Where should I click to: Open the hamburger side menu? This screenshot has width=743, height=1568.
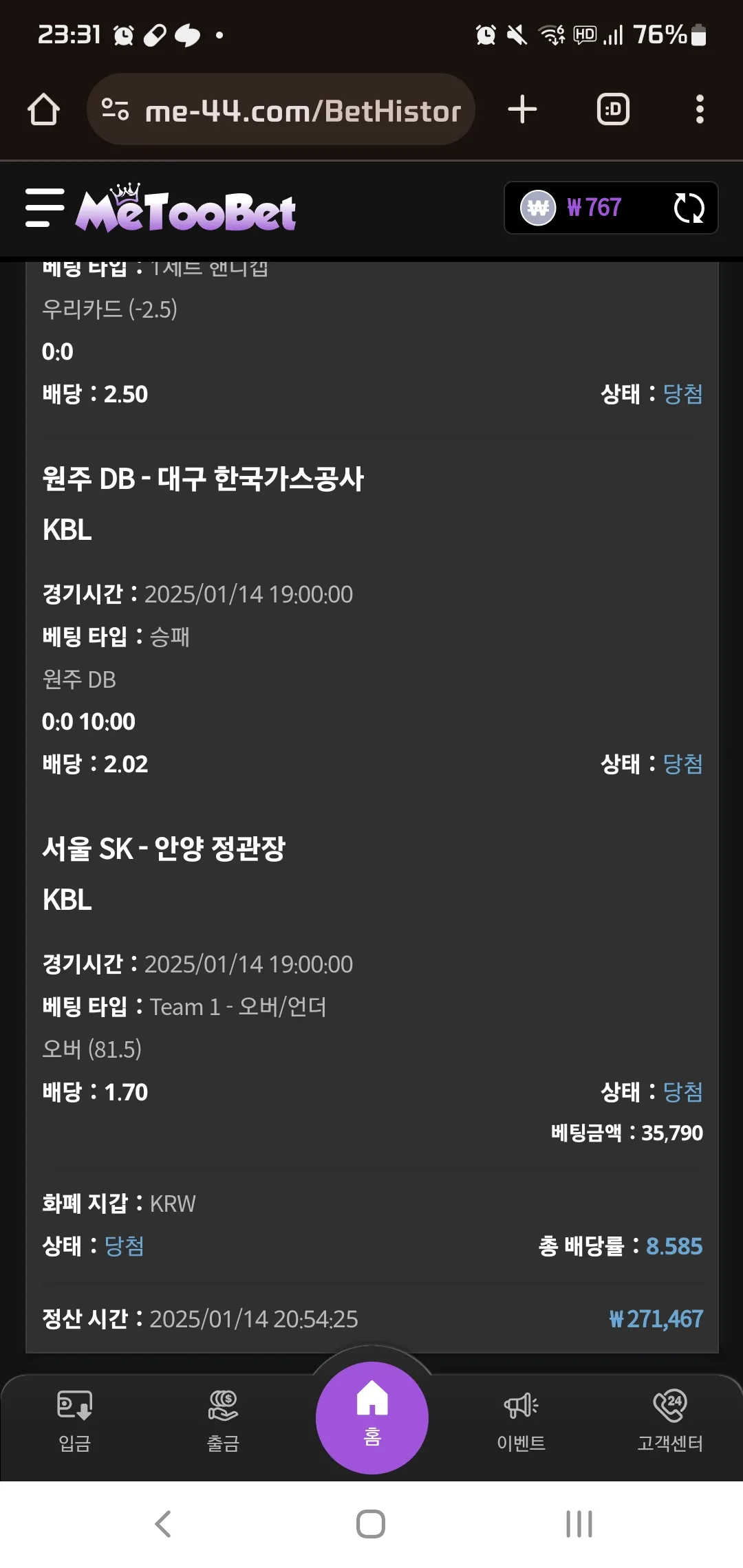(x=45, y=208)
